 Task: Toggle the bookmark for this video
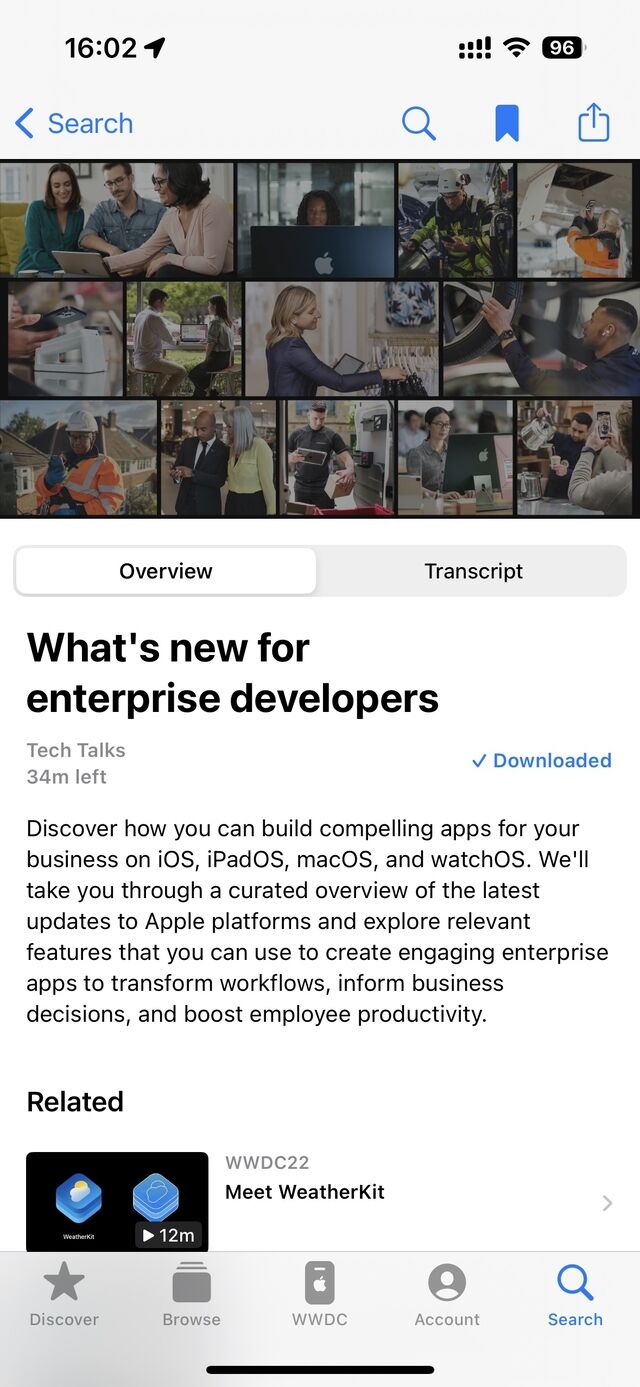tap(507, 124)
